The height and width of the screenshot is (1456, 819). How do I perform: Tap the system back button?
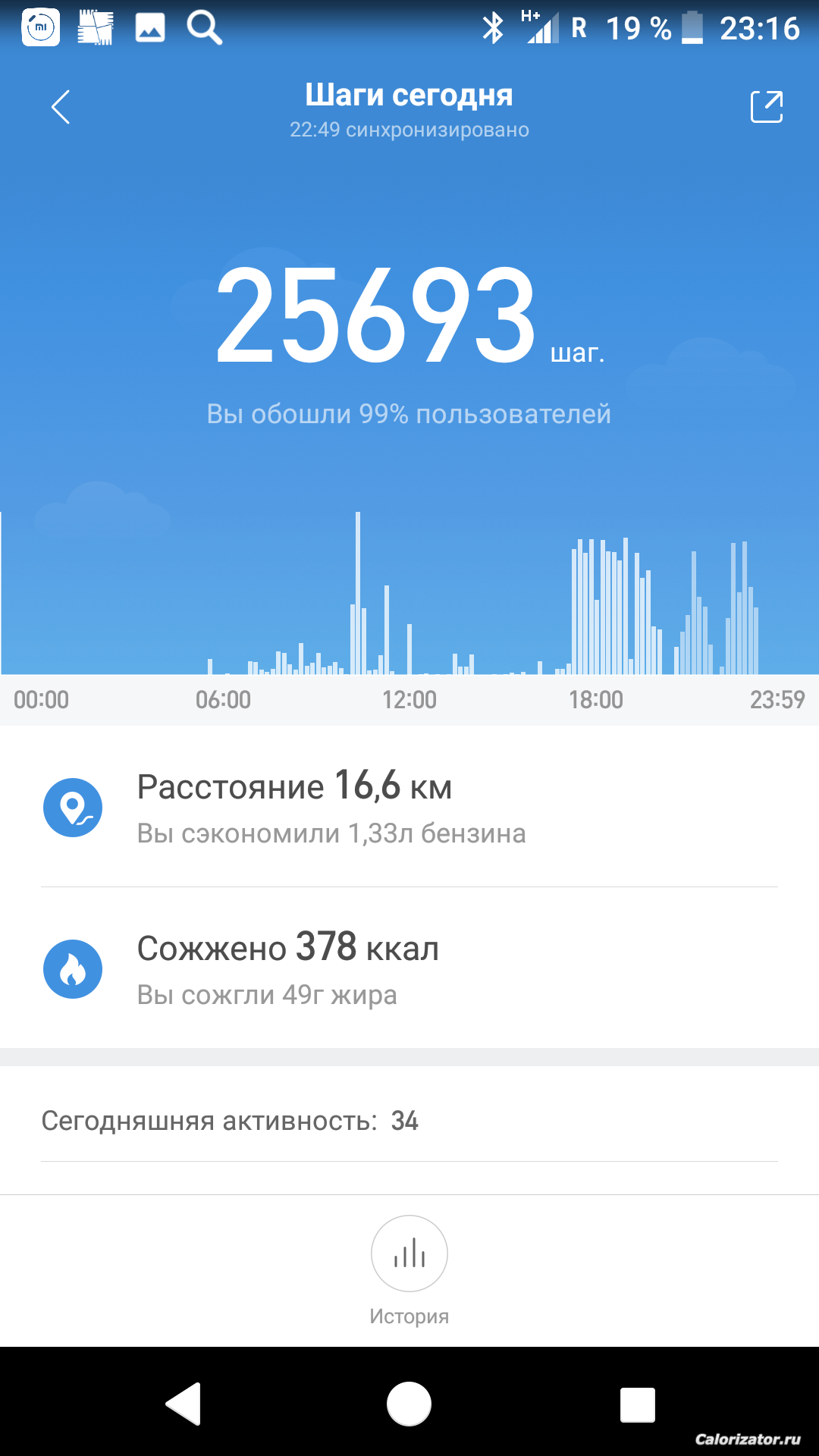(184, 1404)
